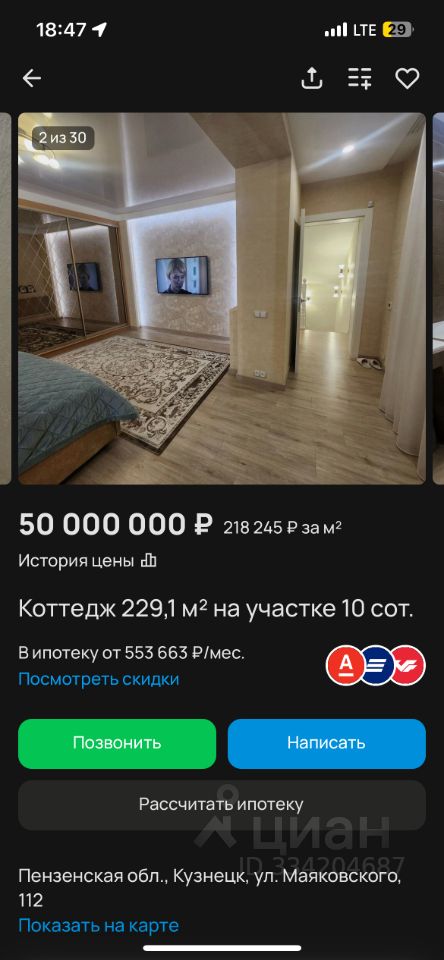Go back using the arrow

click(32, 78)
